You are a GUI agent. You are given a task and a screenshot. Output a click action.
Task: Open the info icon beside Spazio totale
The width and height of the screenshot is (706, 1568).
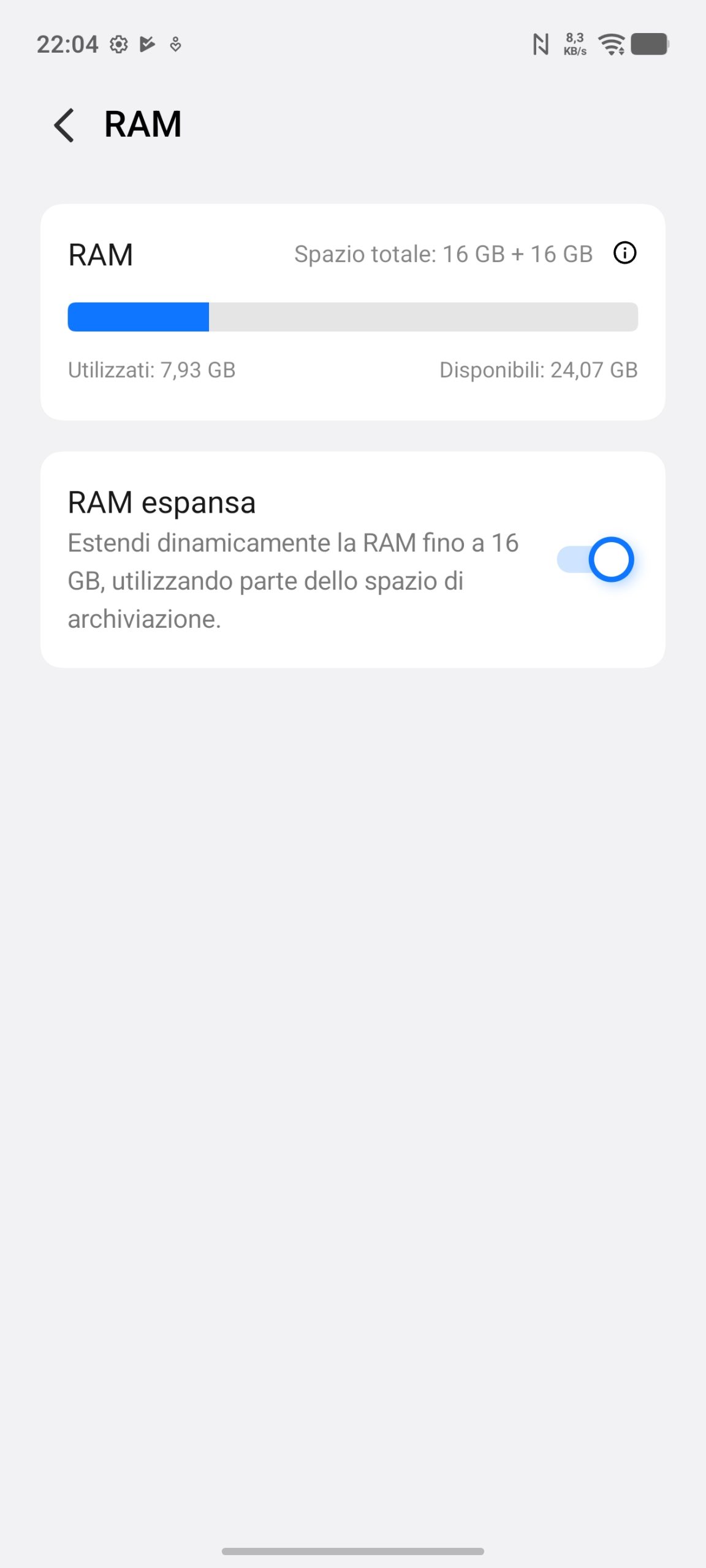624,253
